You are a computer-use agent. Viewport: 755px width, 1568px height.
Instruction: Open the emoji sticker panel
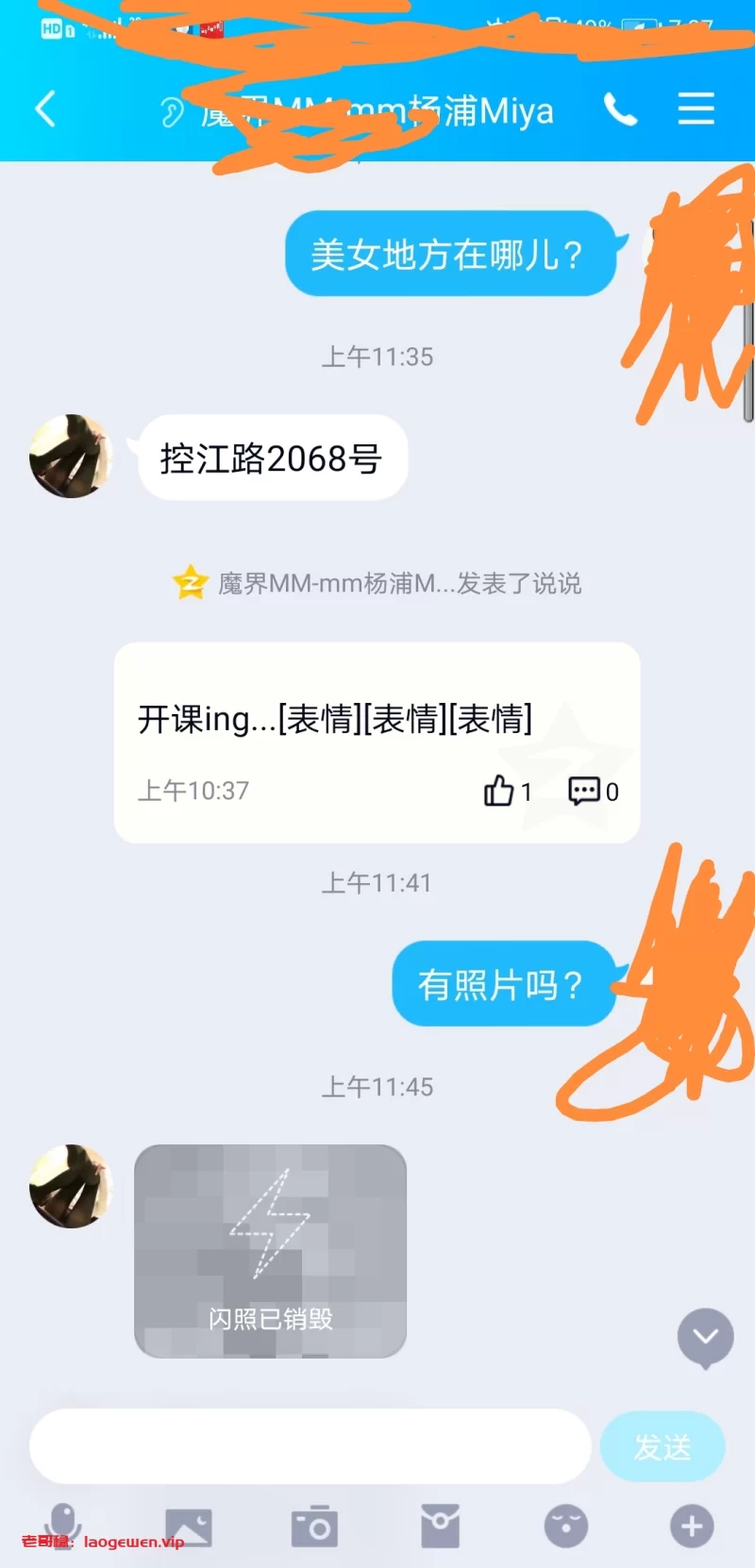point(566,1526)
